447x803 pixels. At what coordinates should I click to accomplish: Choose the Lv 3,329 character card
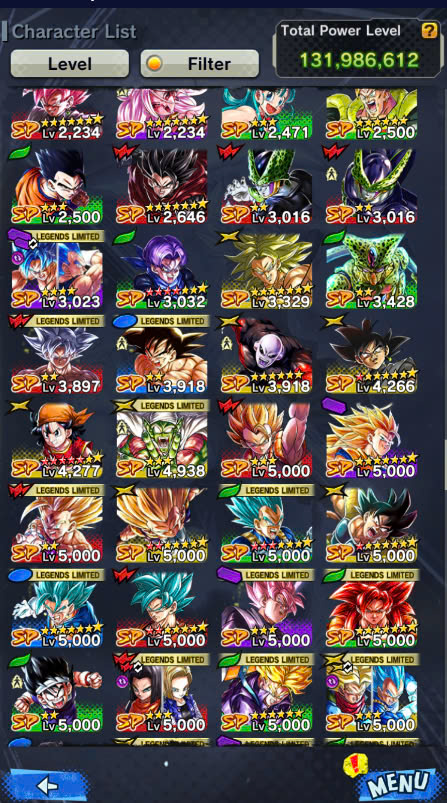(x=266, y=270)
